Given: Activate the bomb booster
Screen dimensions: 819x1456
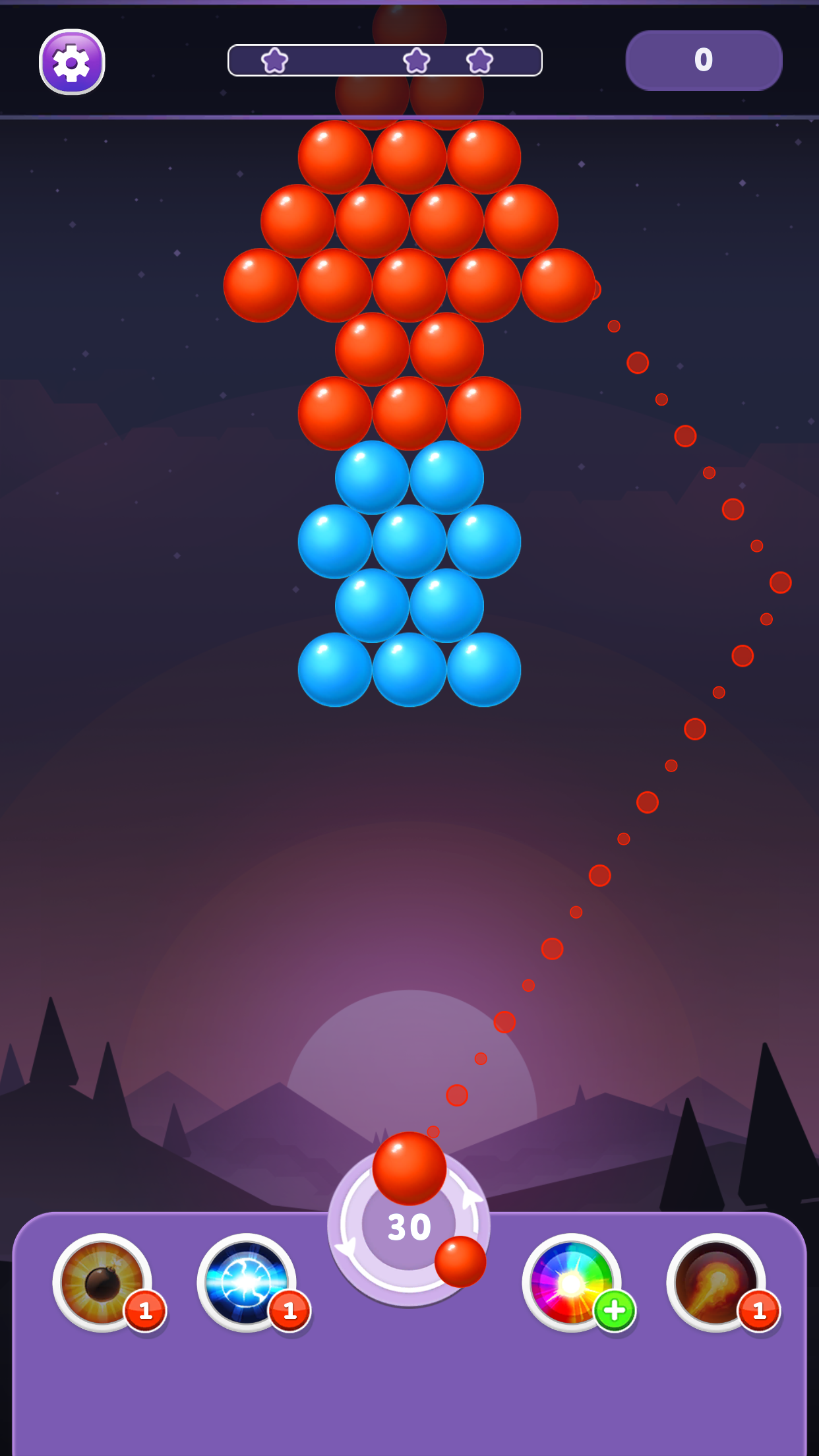Looking at the screenshot, I should 102,1282.
